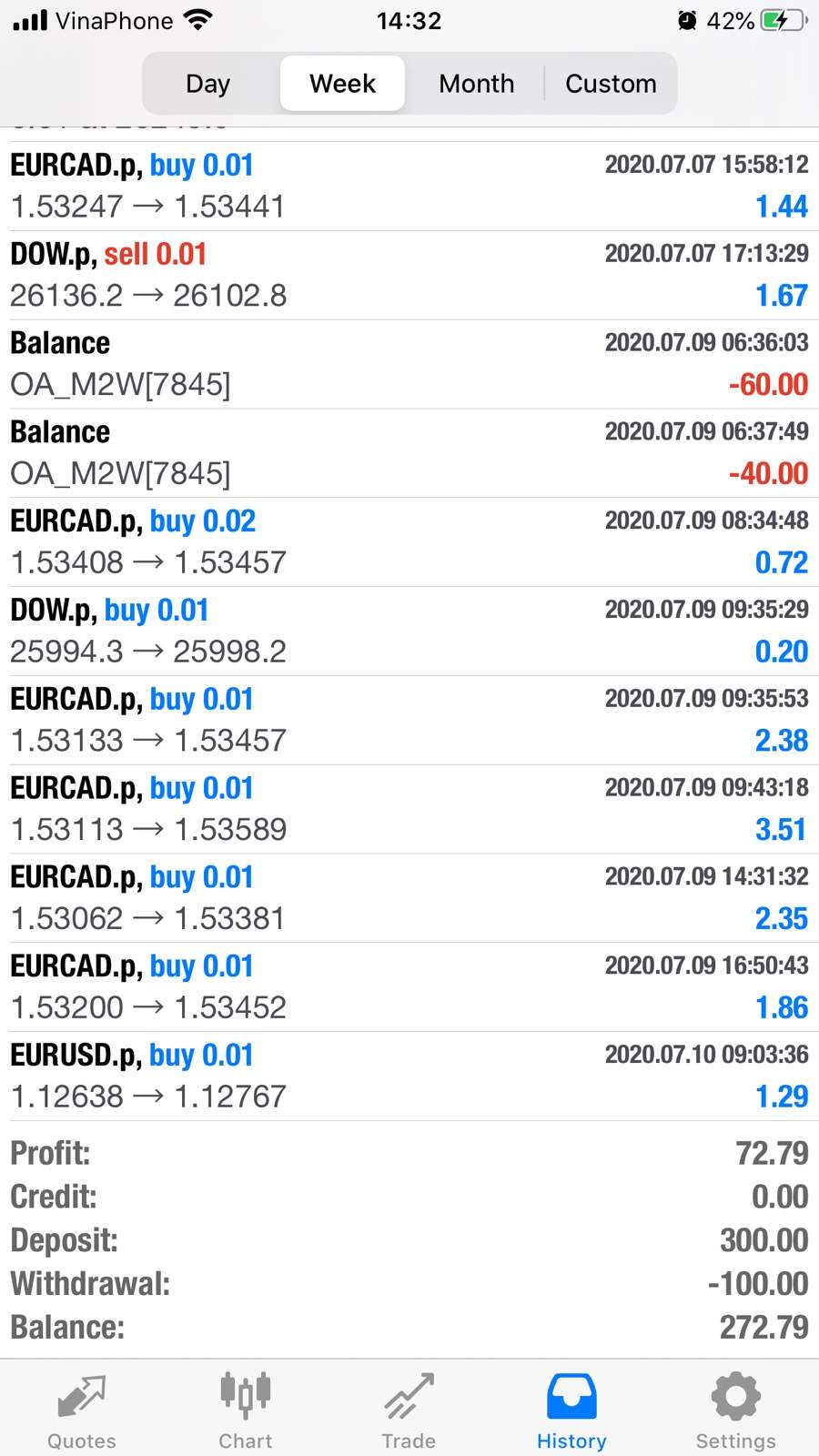The width and height of the screenshot is (819, 1456).
Task: Open the Quotes tab
Action: [82, 1411]
